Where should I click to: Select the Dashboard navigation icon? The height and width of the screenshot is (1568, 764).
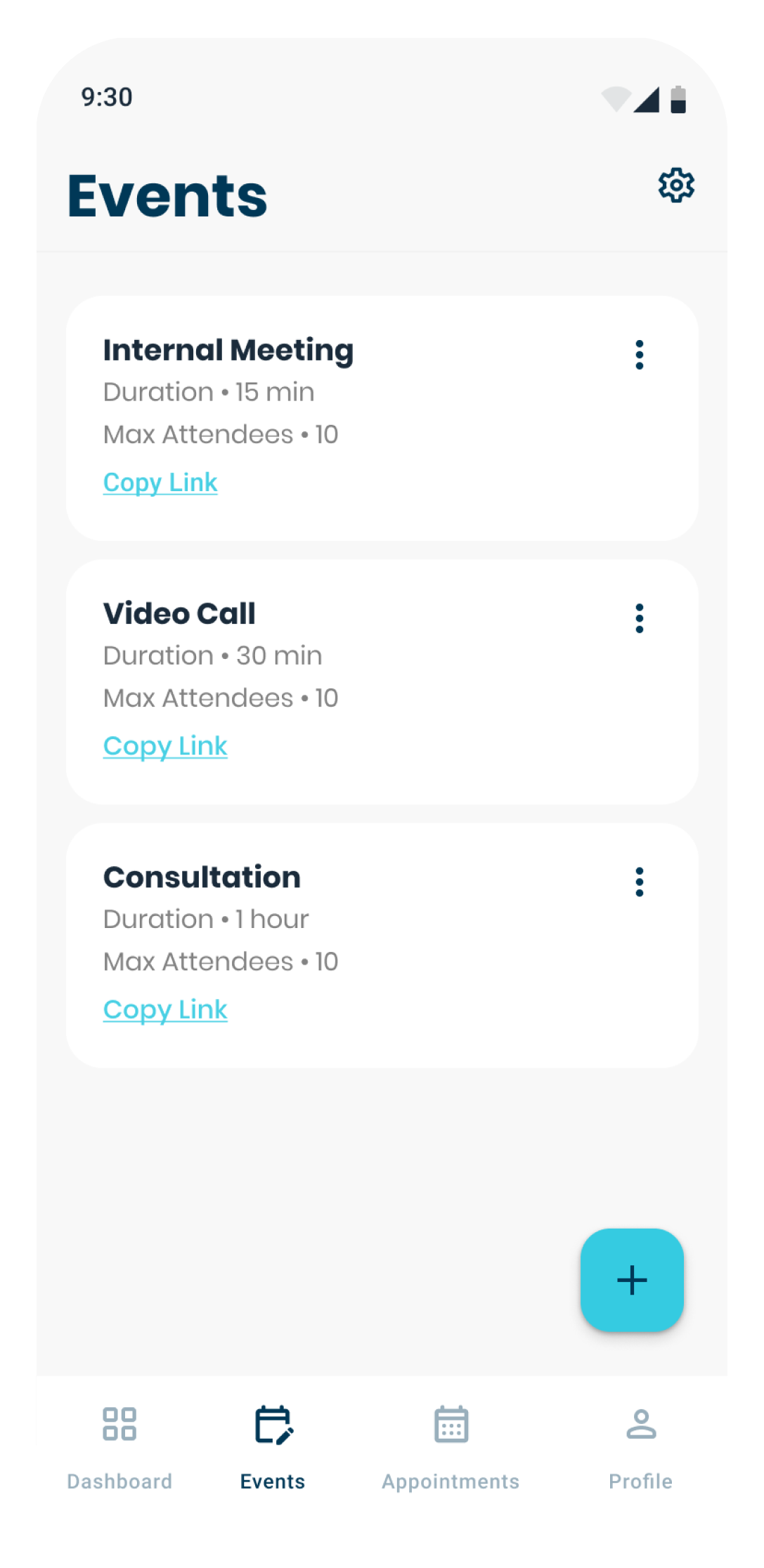click(119, 1425)
